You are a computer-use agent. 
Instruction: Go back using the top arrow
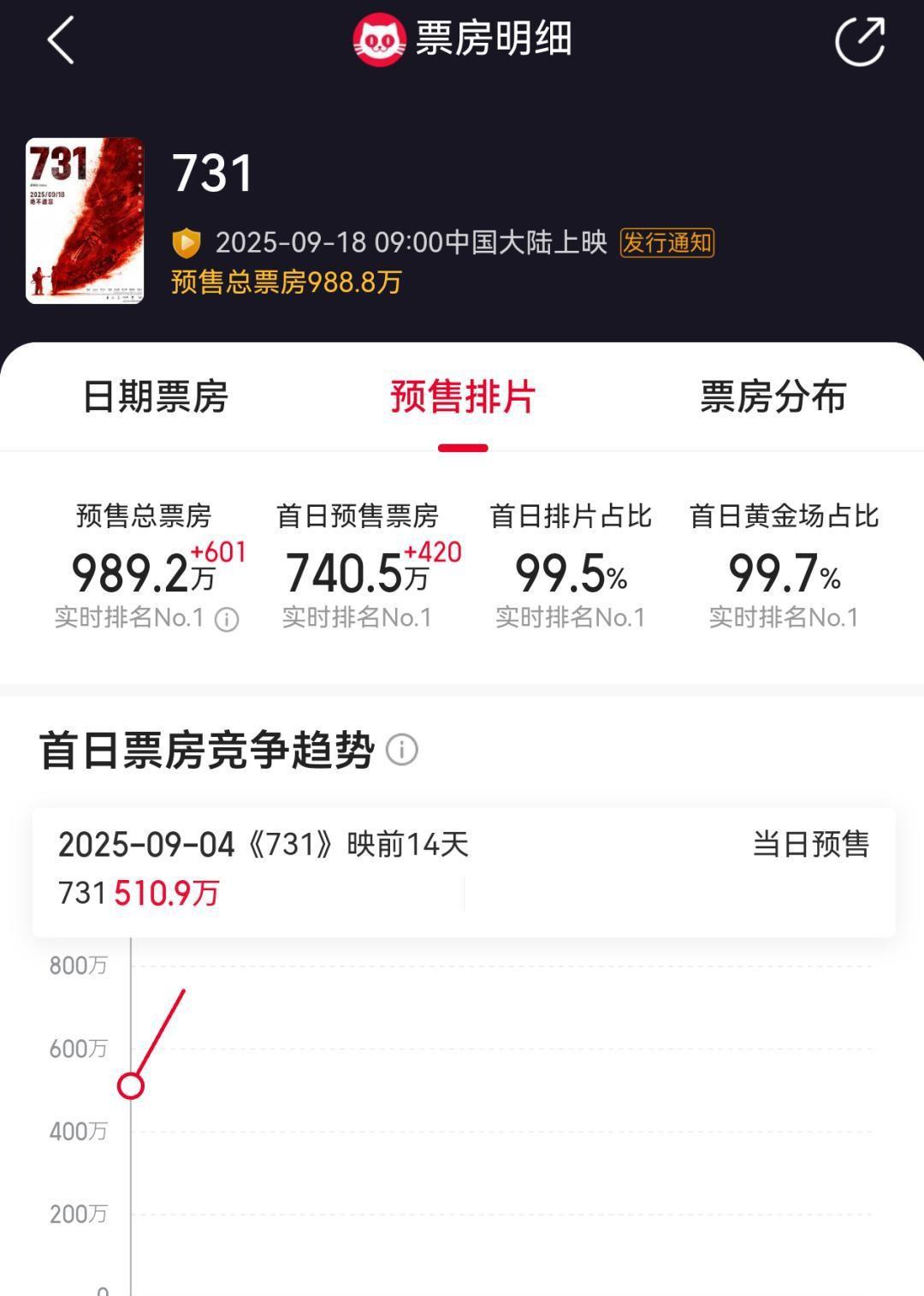(61, 40)
